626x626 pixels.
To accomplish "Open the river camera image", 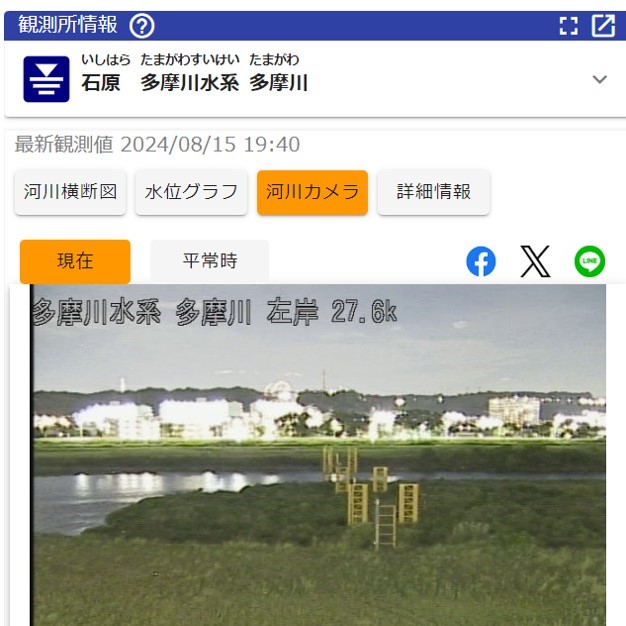I will point(318,455).
